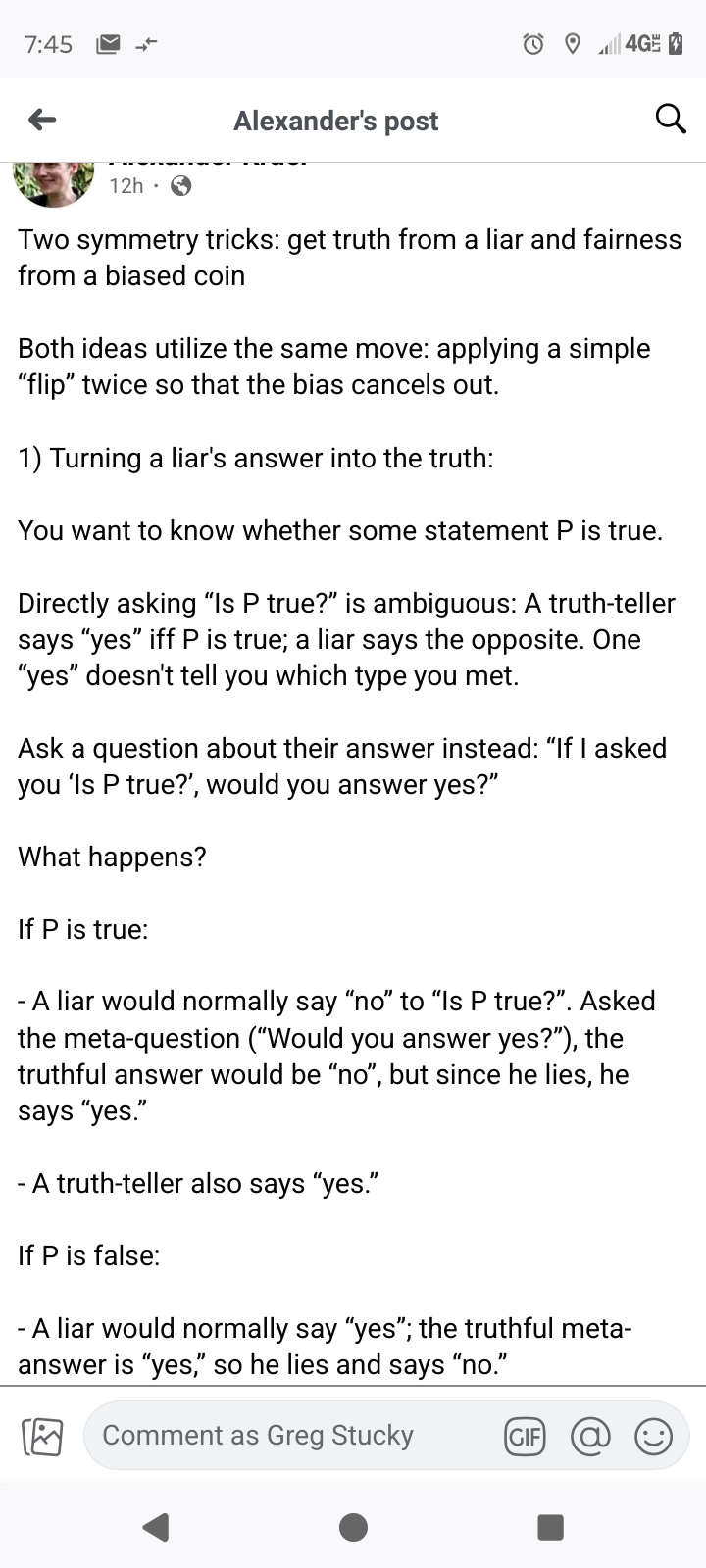Open the poster's profile picture
This screenshot has height=1568, width=706.
(x=53, y=184)
